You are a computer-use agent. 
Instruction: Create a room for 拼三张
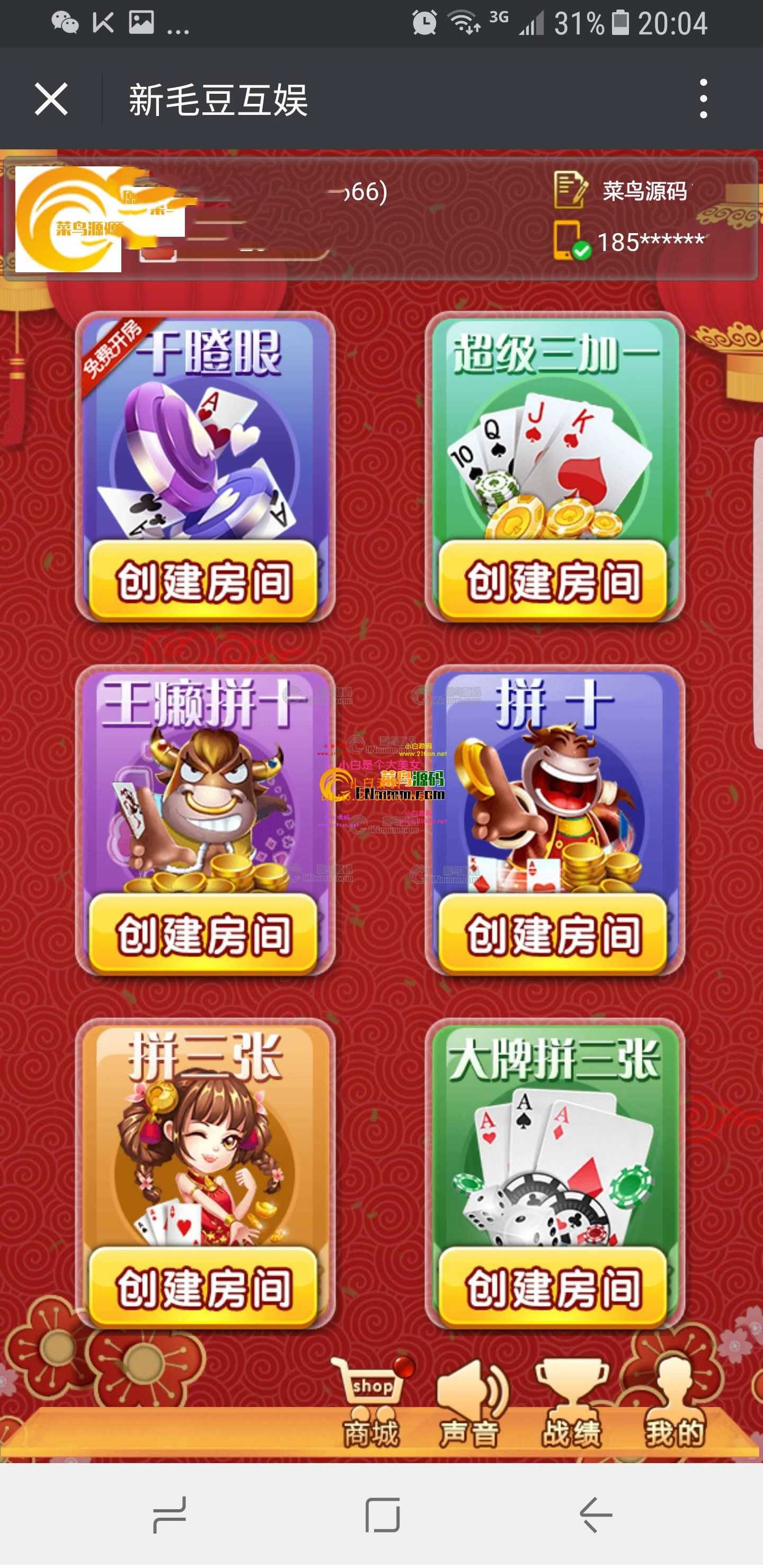click(203, 1286)
